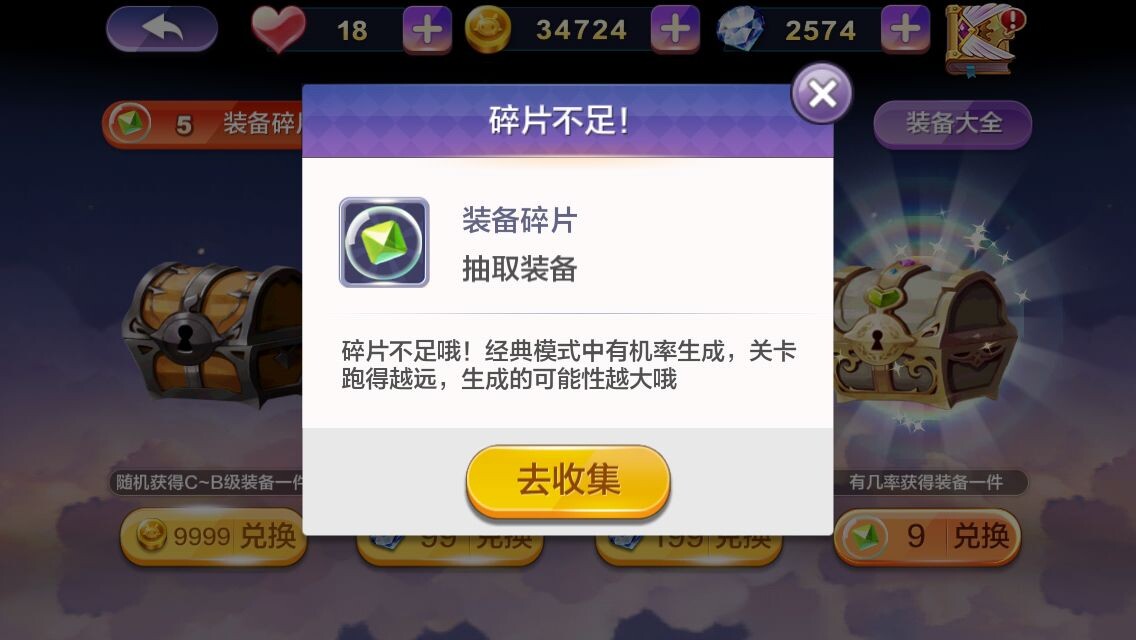1136x640 pixels.
Task: Add more diamonds with plus button
Action: [x=906, y=30]
